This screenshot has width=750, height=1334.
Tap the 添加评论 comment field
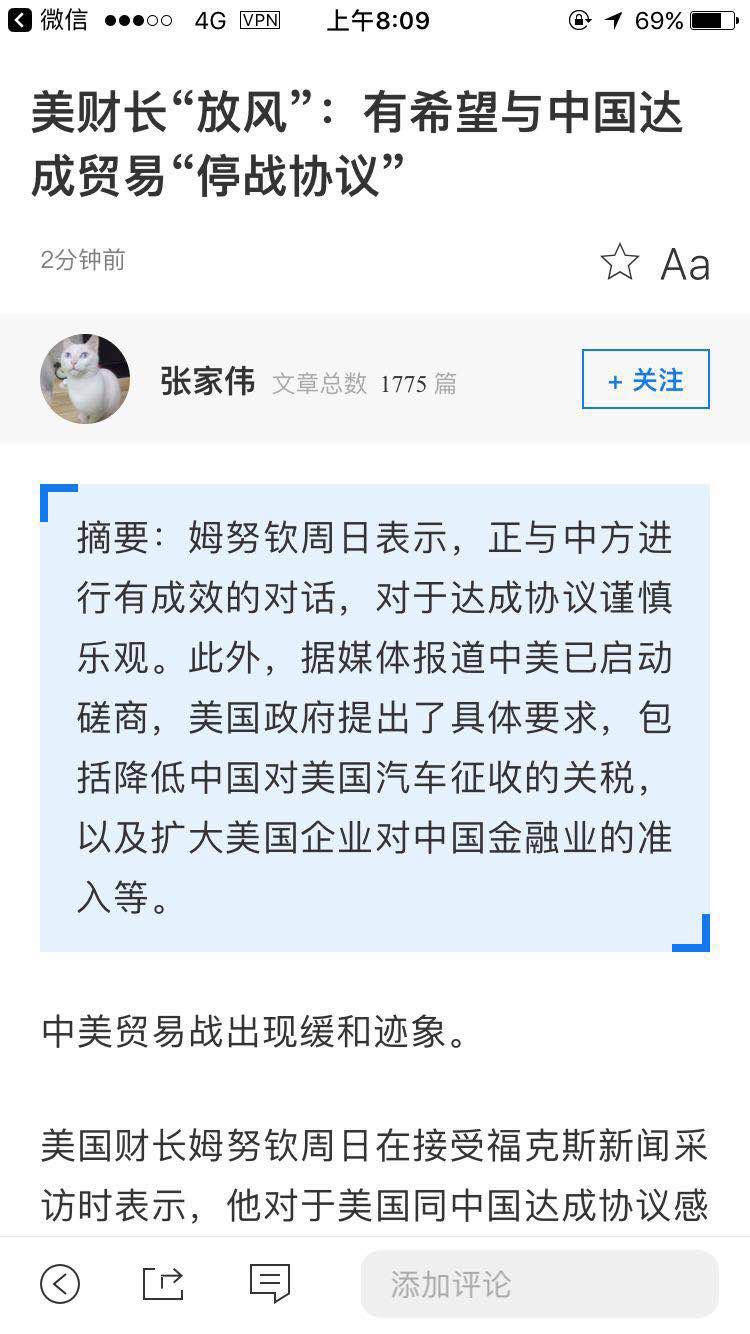[x=539, y=1284]
